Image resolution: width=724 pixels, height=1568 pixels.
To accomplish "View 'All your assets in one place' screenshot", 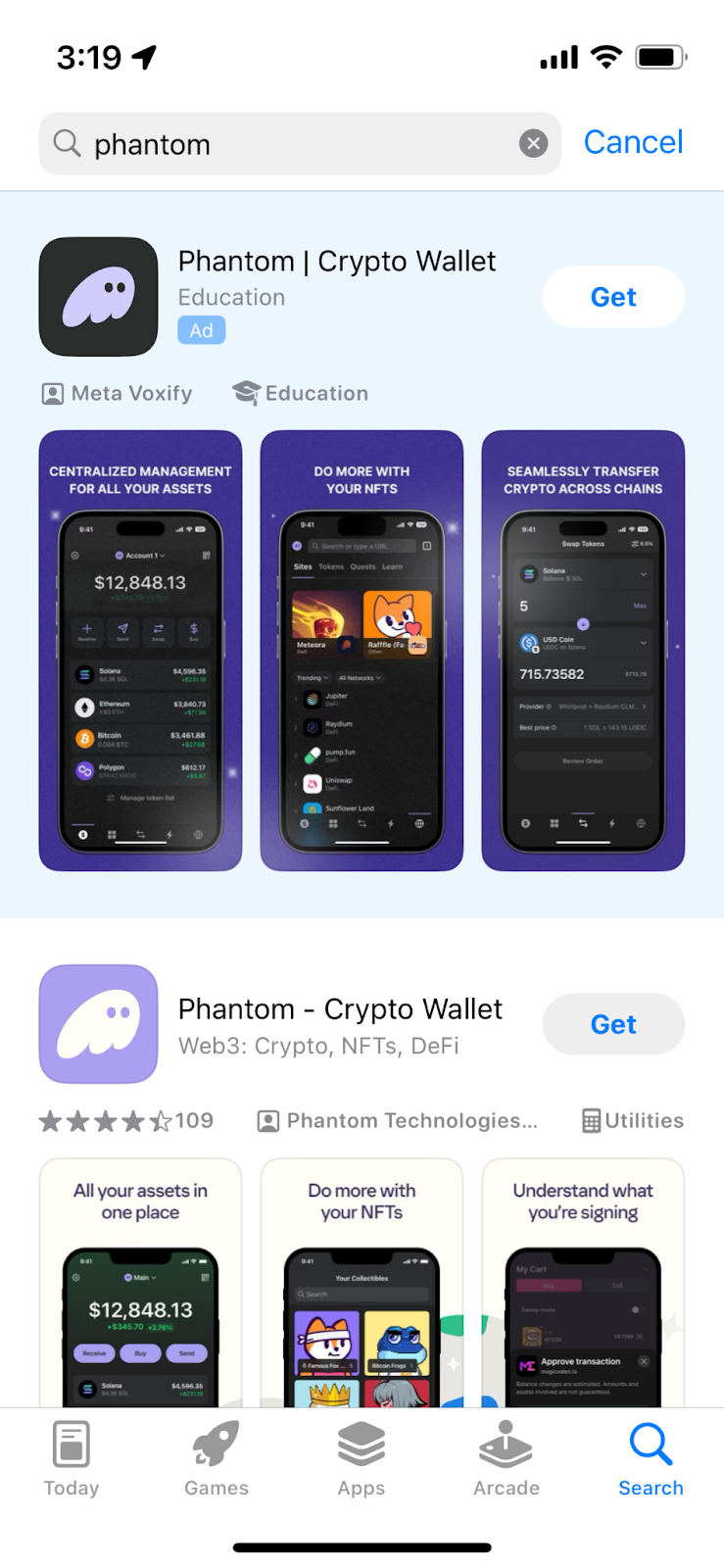I will tap(140, 1282).
